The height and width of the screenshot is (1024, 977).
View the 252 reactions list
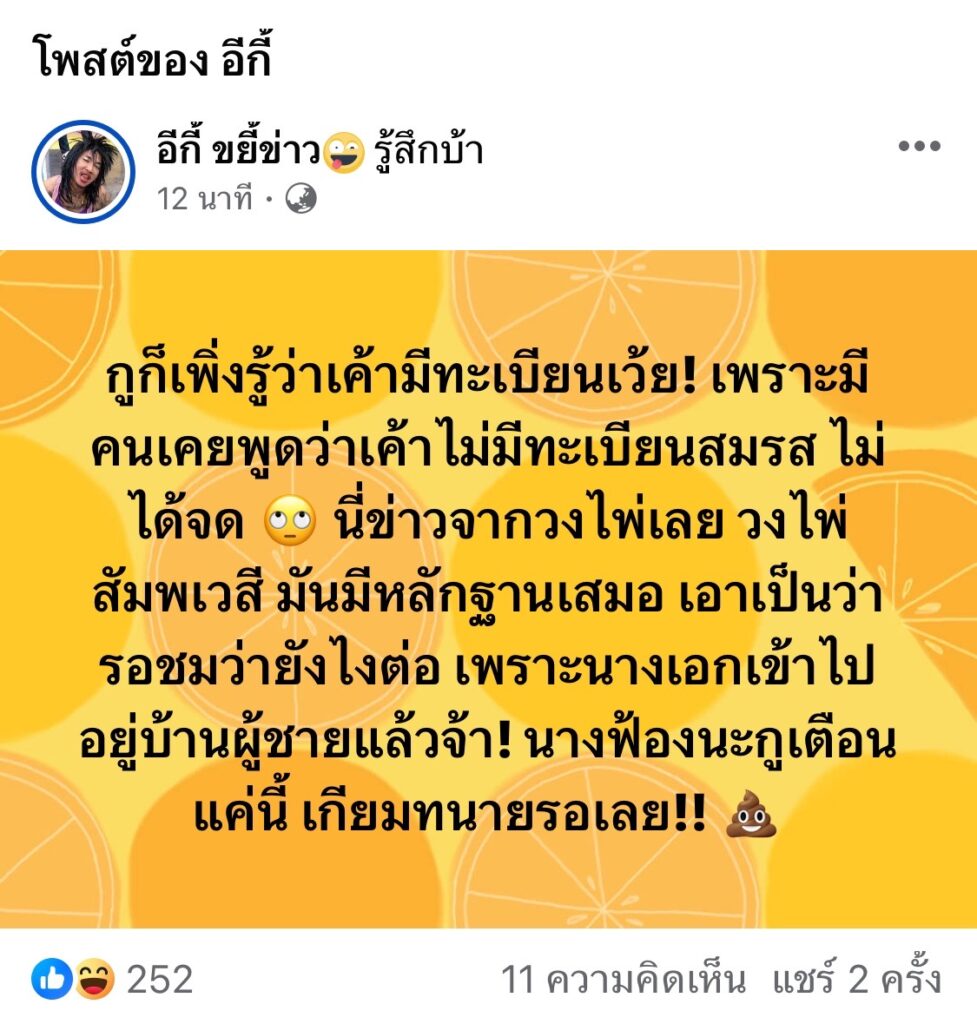(112, 979)
